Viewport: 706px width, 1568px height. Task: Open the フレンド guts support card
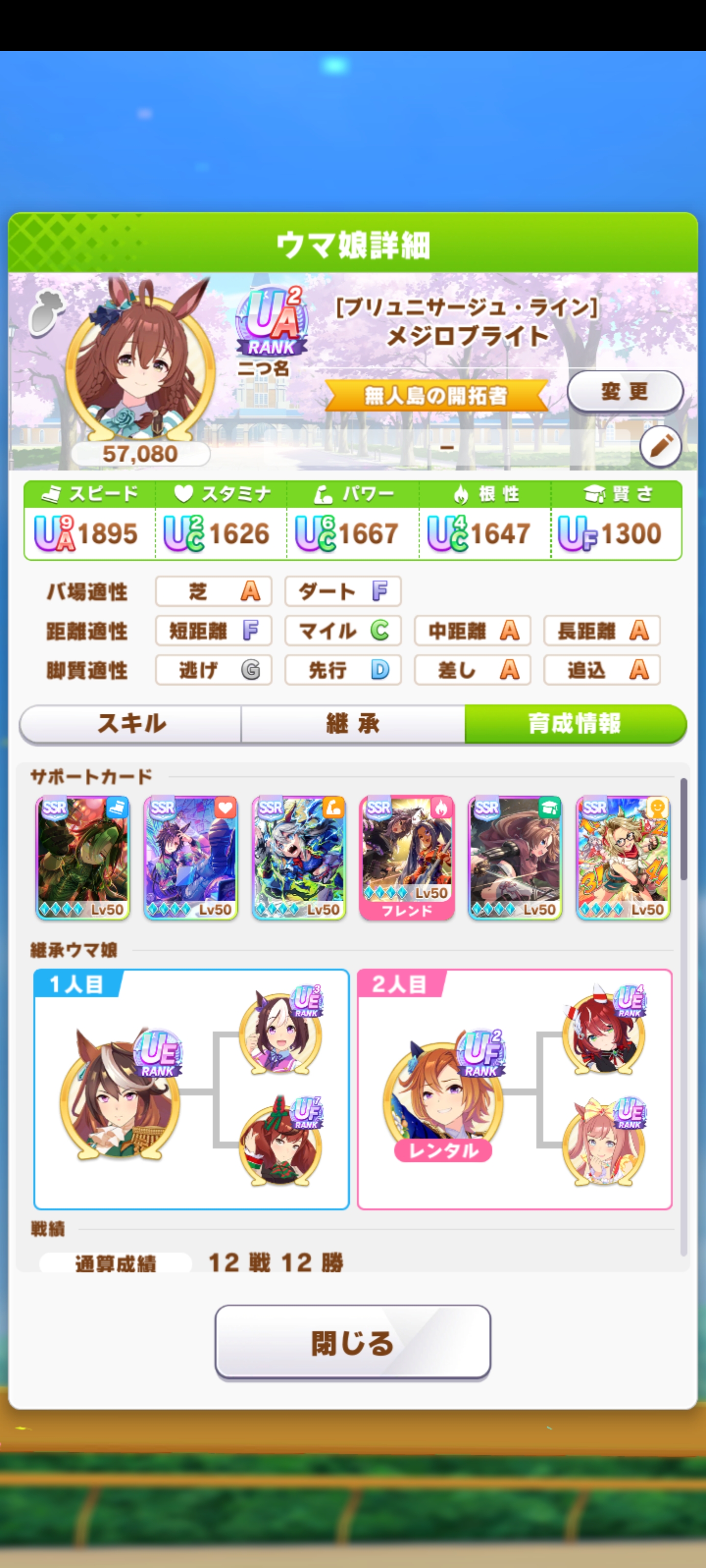coord(407,857)
